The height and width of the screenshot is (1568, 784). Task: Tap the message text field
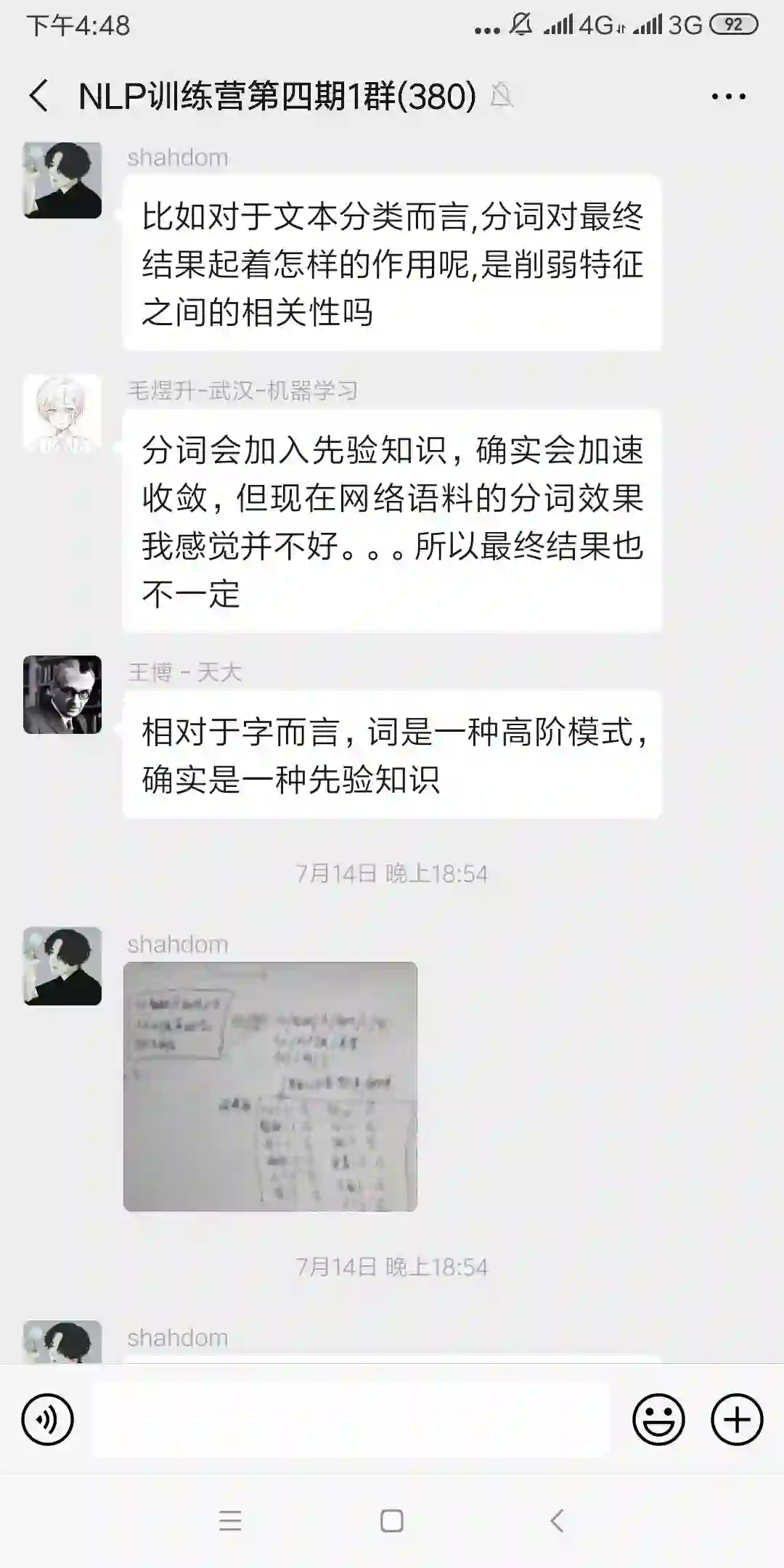[x=351, y=1419]
